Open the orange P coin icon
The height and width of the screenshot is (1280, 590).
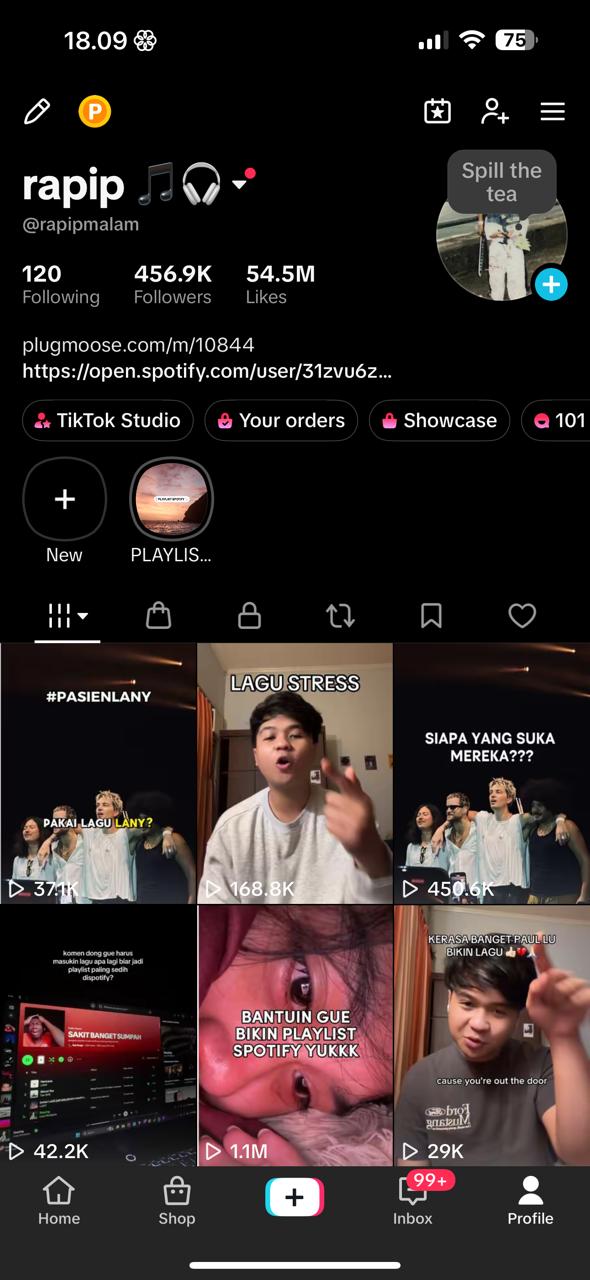(94, 111)
